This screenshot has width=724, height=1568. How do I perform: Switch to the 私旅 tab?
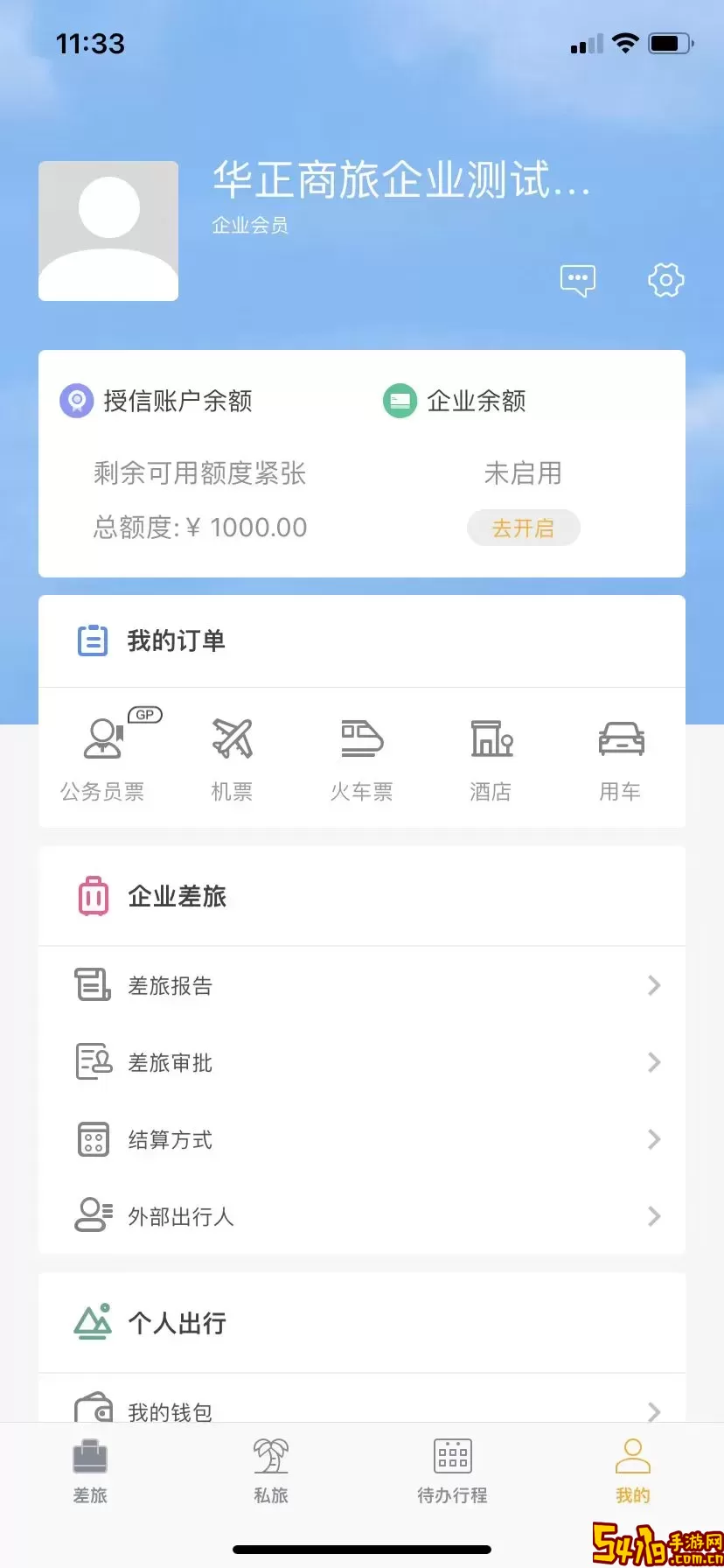coord(271,1472)
